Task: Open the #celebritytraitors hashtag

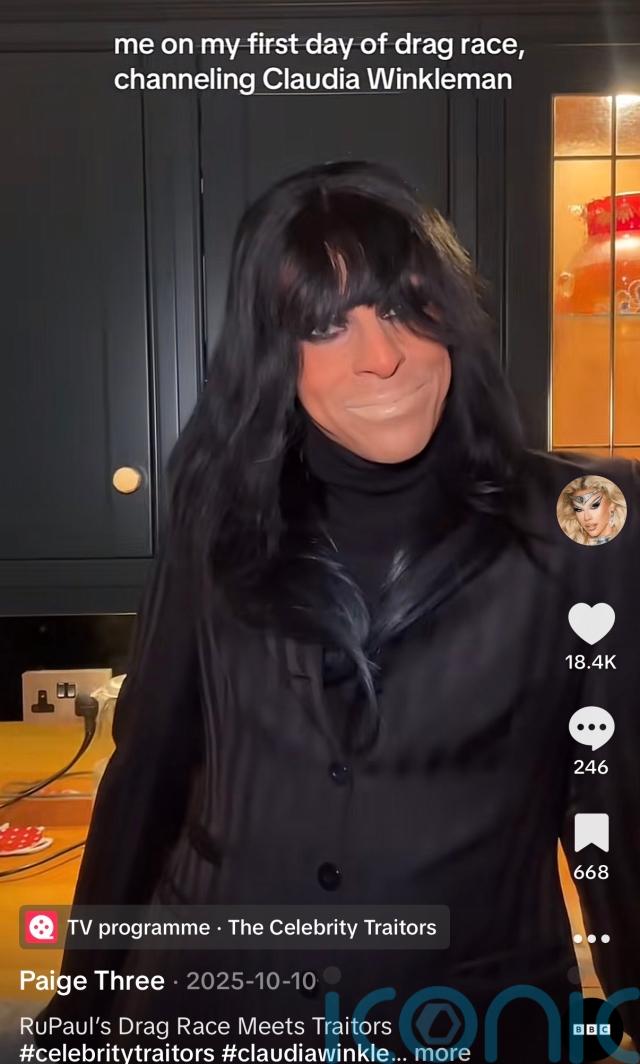Action: point(117,1052)
